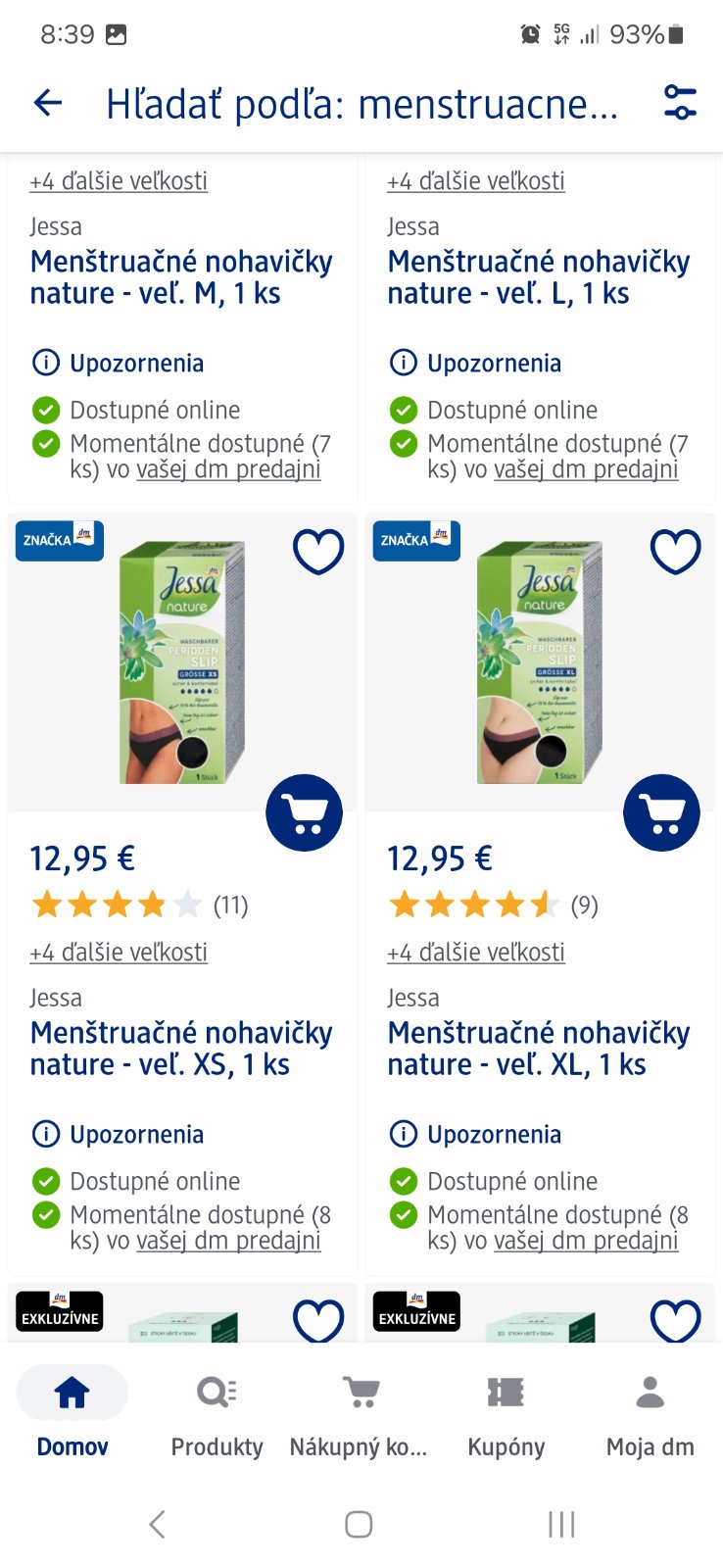Viewport: 723px width, 1568px height.
Task: Add size XS menstrual panties to favorites
Action: [x=318, y=552]
